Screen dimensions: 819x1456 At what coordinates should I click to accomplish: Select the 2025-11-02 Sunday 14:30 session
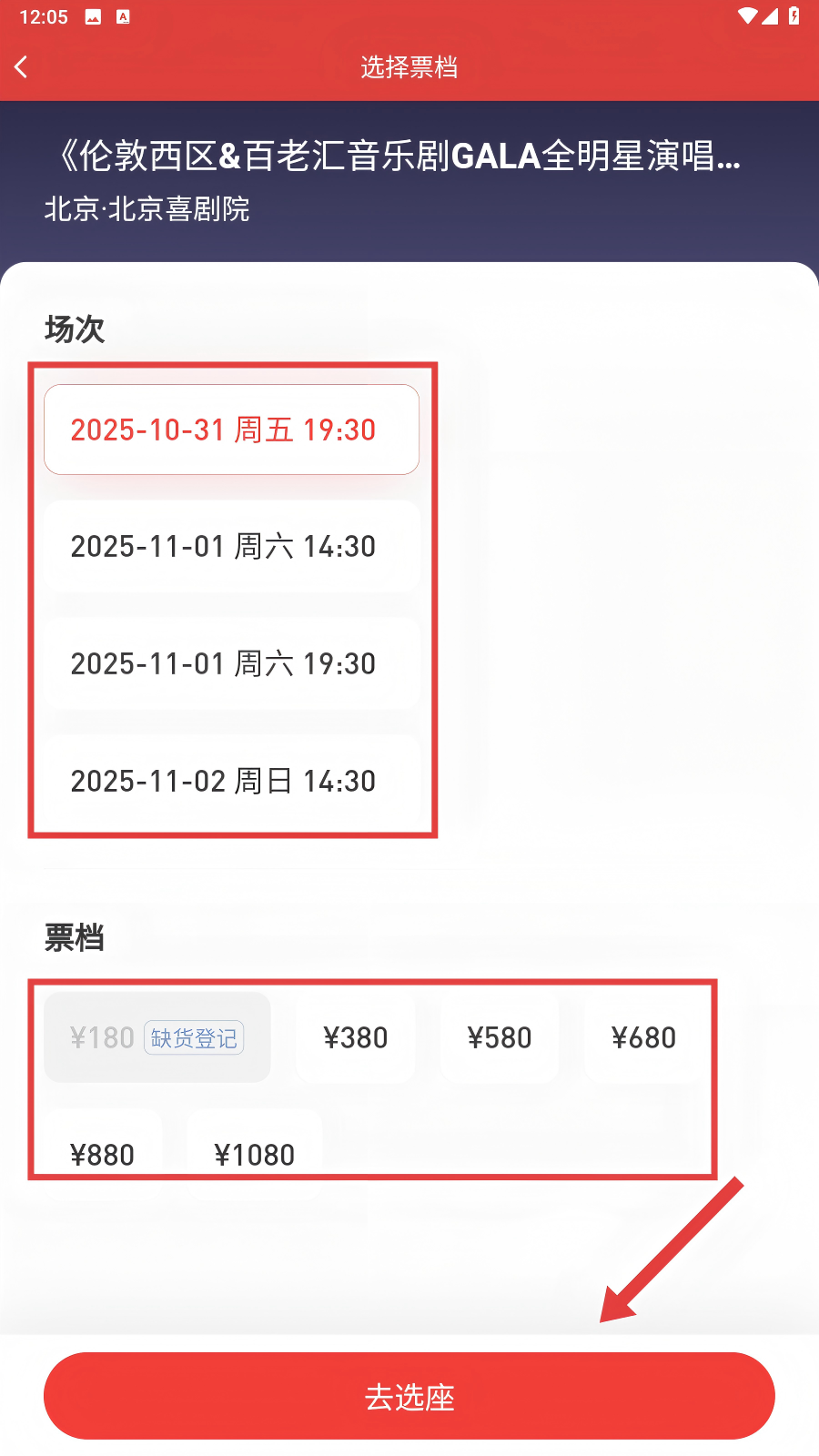tap(231, 781)
